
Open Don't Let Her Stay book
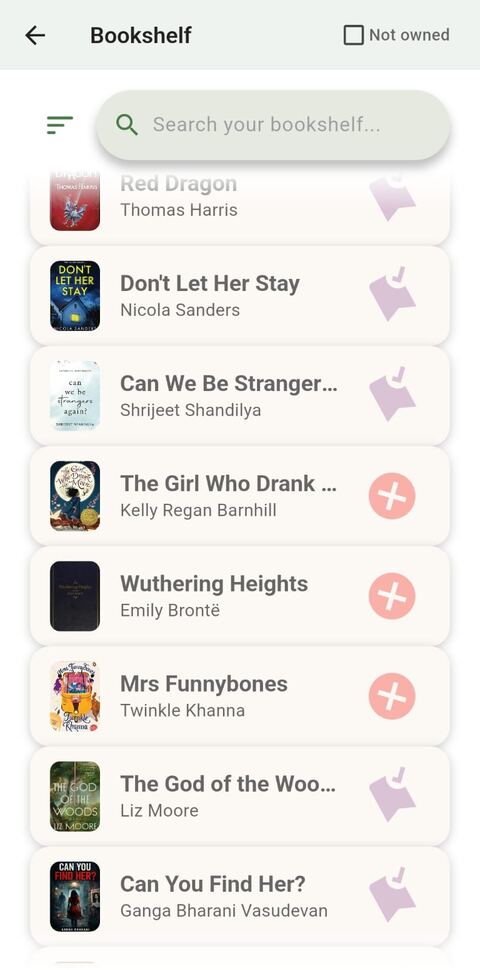[x=240, y=296]
